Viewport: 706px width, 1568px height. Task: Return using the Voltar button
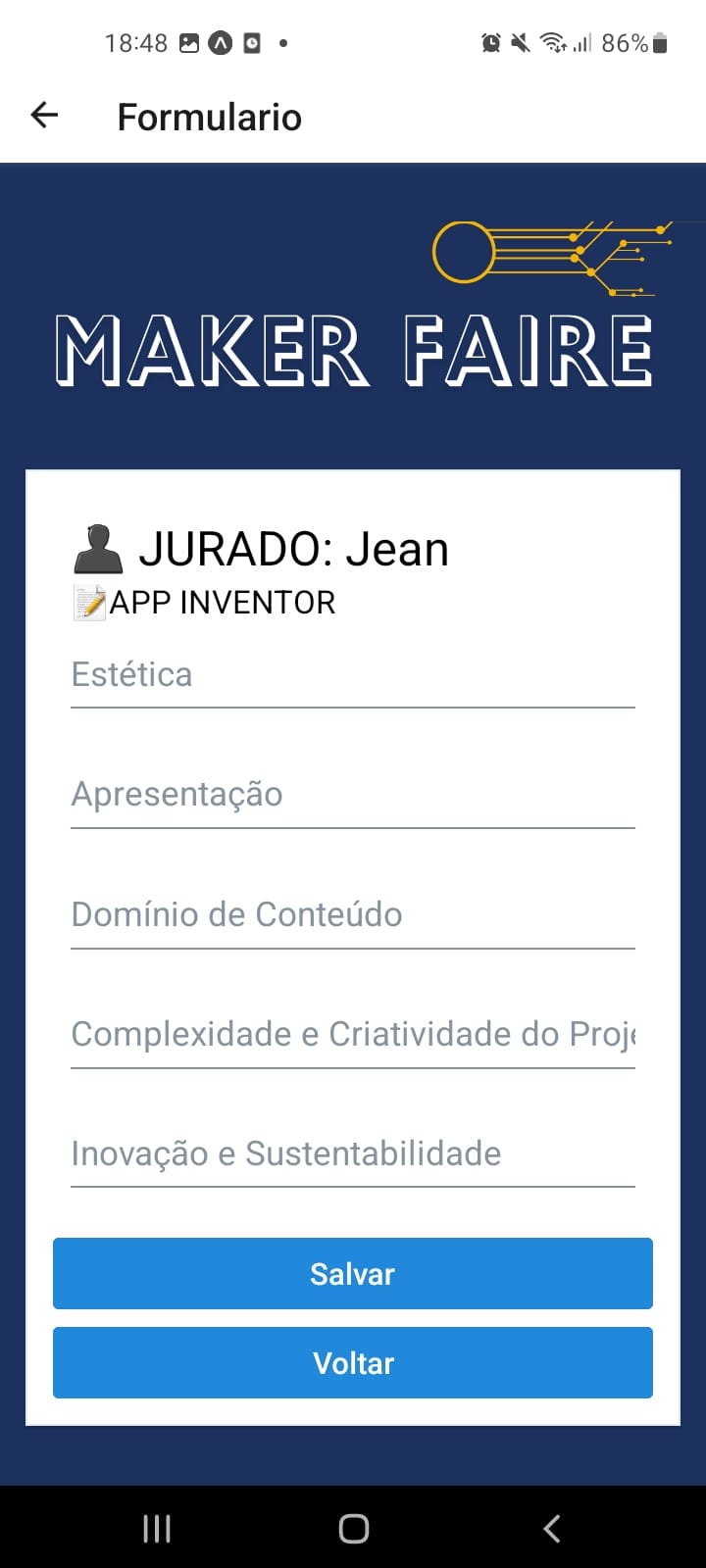[x=353, y=1363]
